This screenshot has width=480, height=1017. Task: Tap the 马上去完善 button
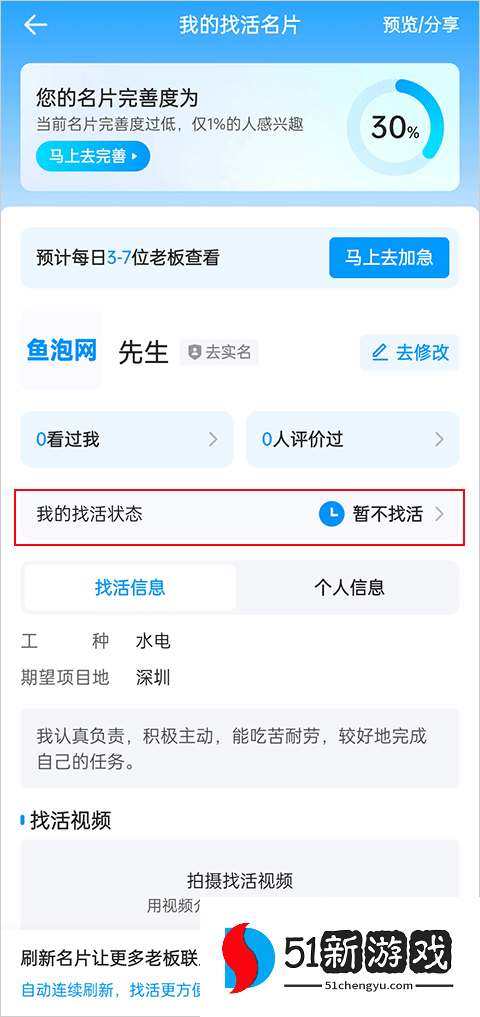pyautogui.click(x=93, y=156)
